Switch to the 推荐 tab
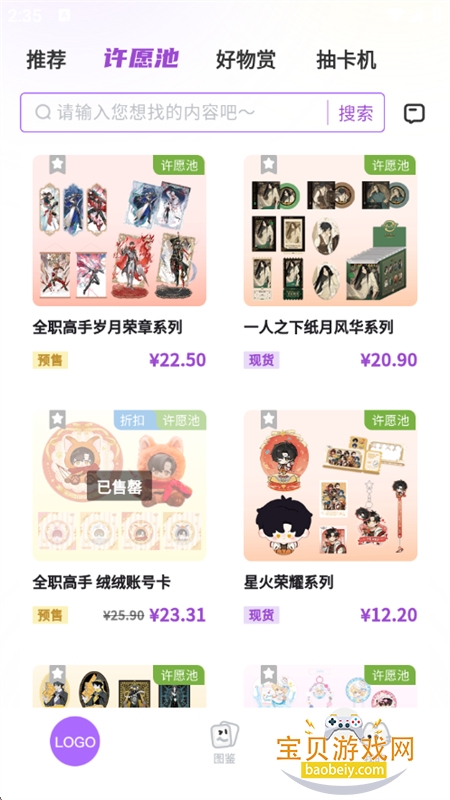 tap(46, 60)
